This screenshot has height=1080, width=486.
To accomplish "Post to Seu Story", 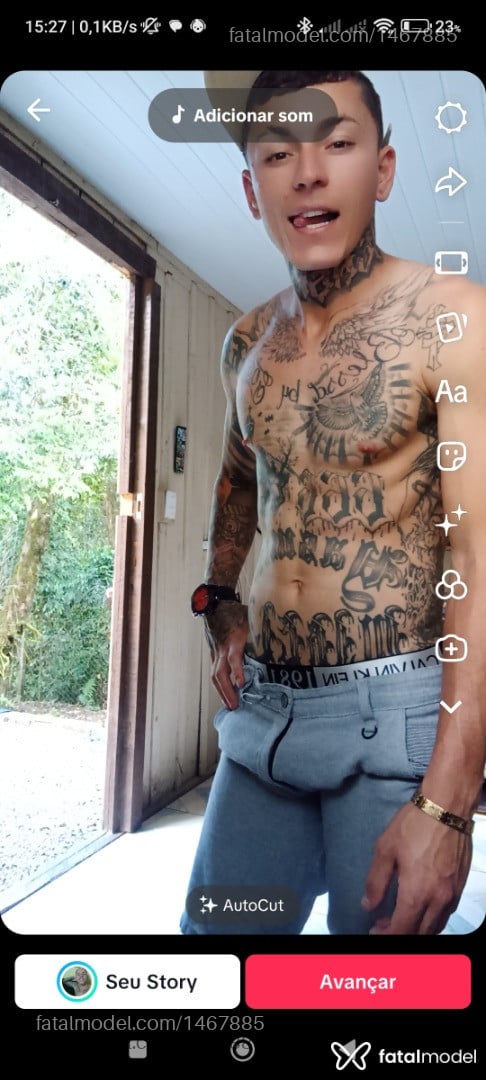I will click(127, 982).
